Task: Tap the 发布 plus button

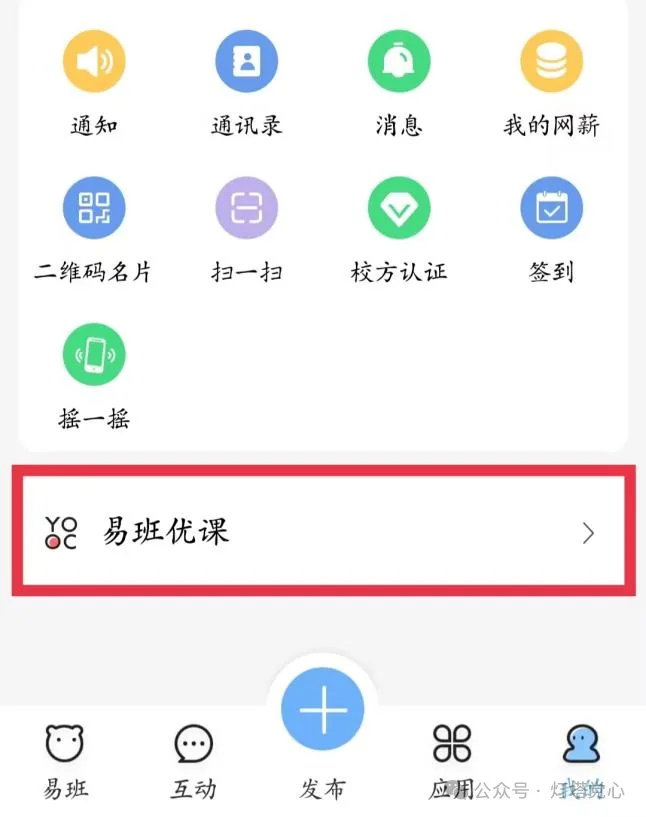Action: coord(323,712)
